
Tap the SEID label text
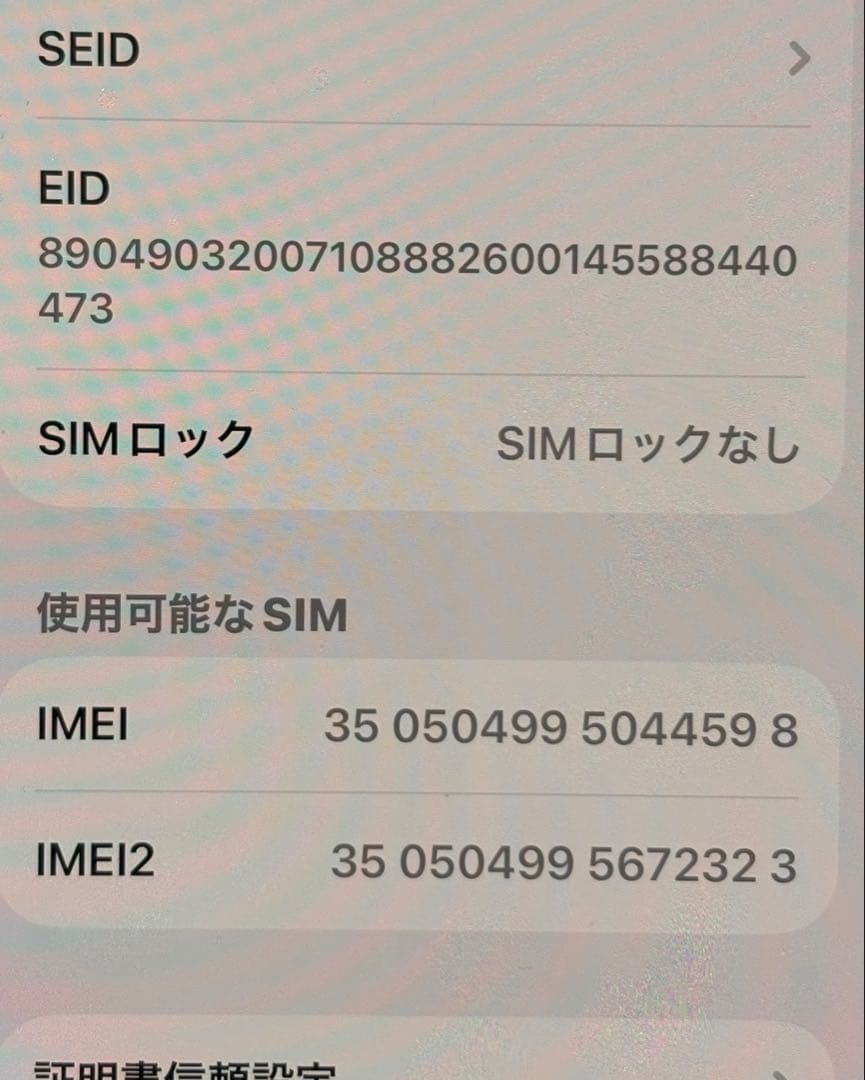[85, 48]
